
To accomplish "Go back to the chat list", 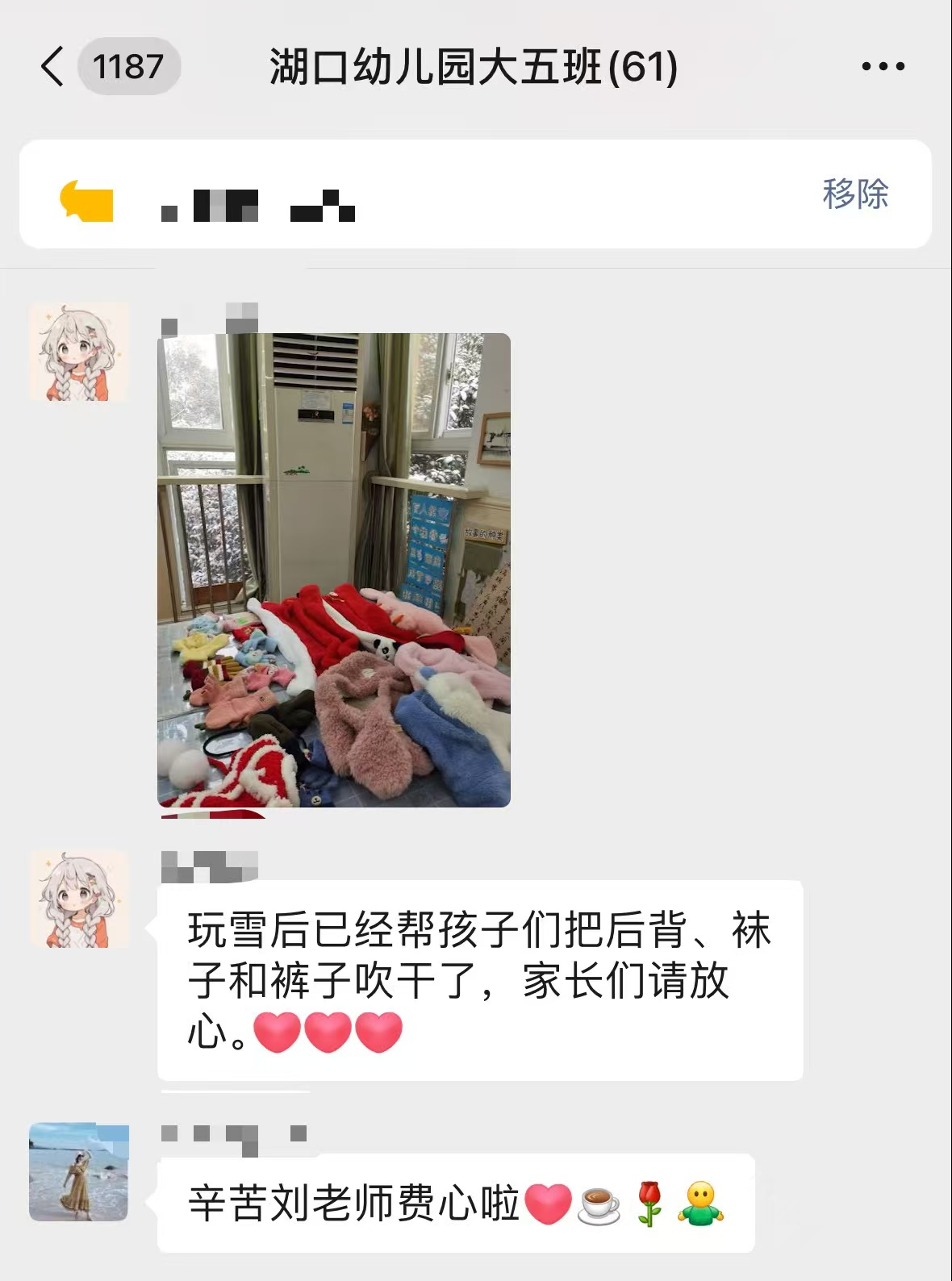I will [53, 66].
